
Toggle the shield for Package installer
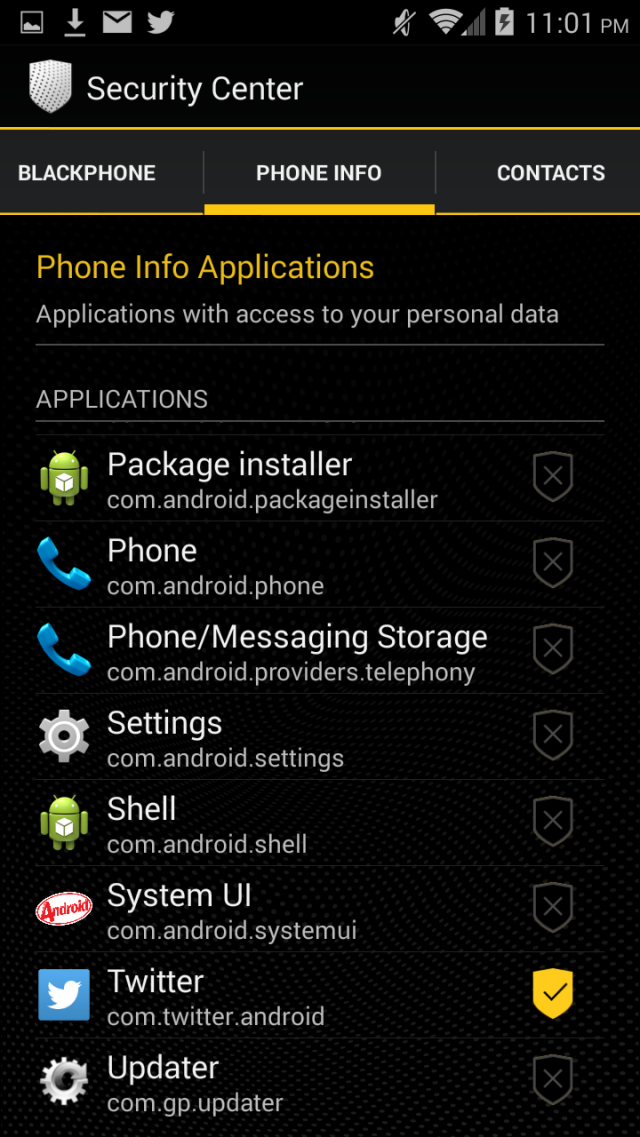click(x=553, y=476)
